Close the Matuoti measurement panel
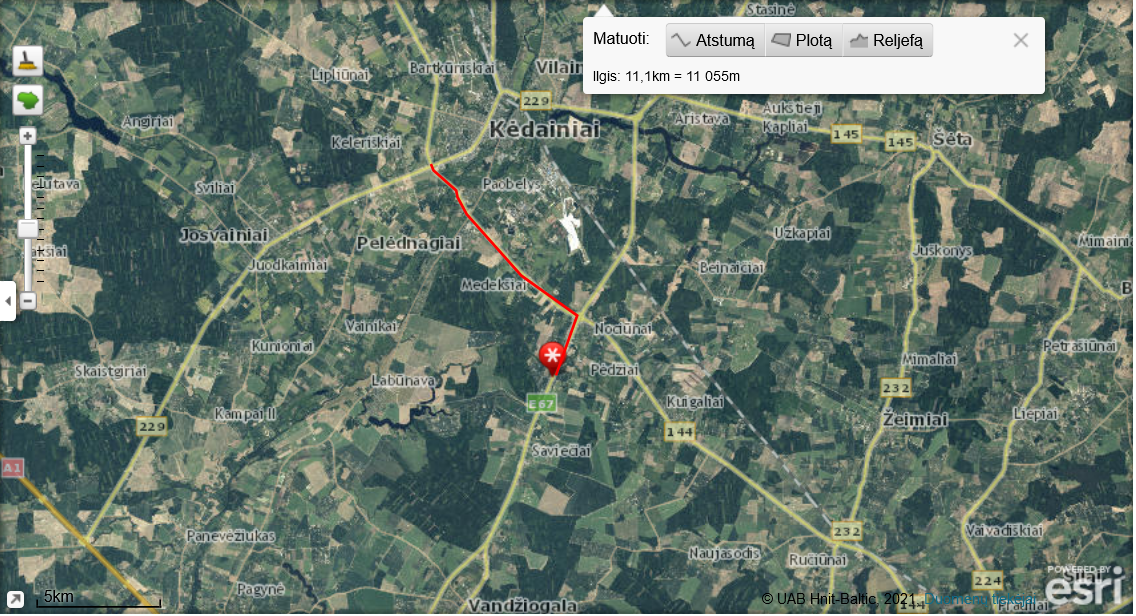Viewport: 1136px width, 616px height. (x=1020, y=41)
